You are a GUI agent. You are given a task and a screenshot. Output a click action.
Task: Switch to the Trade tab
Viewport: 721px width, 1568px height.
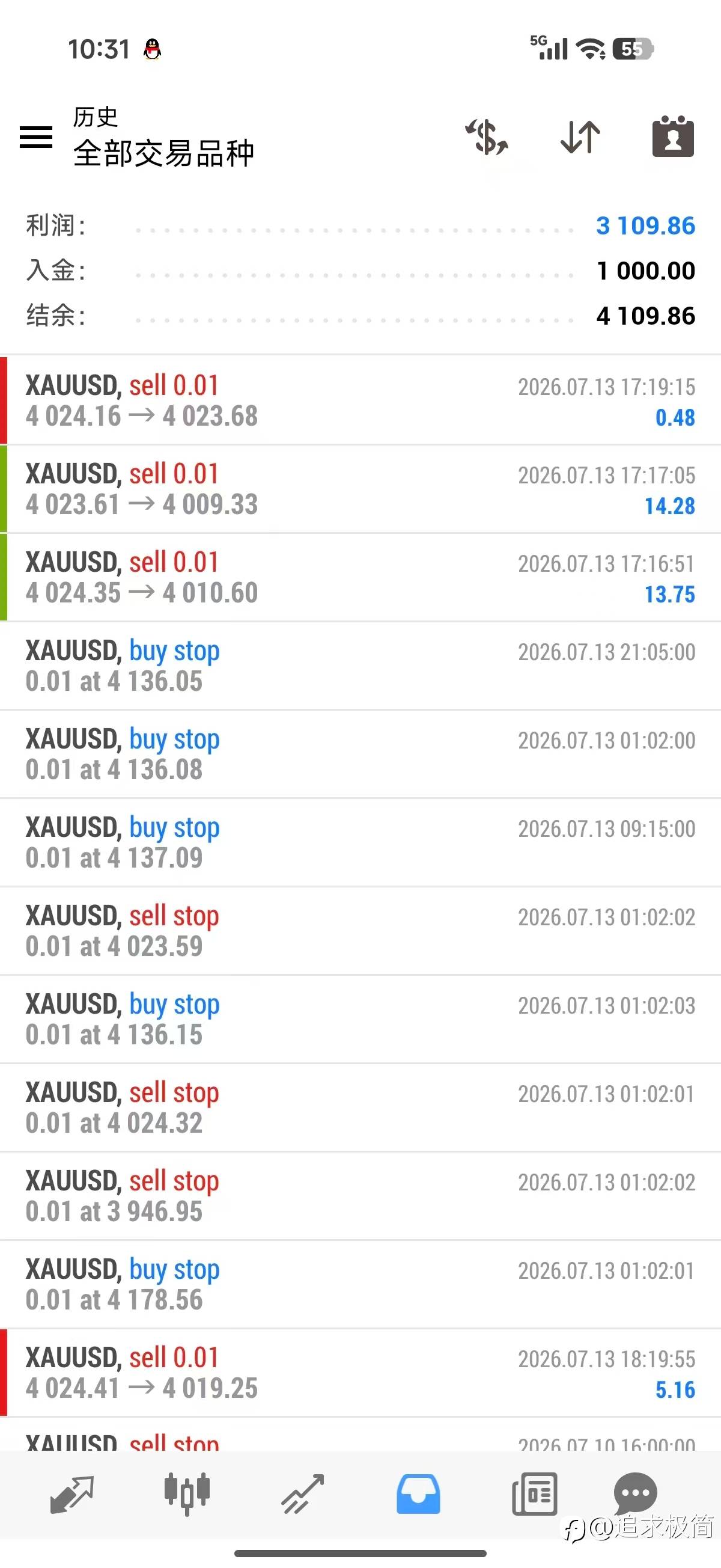point(302,1493)
